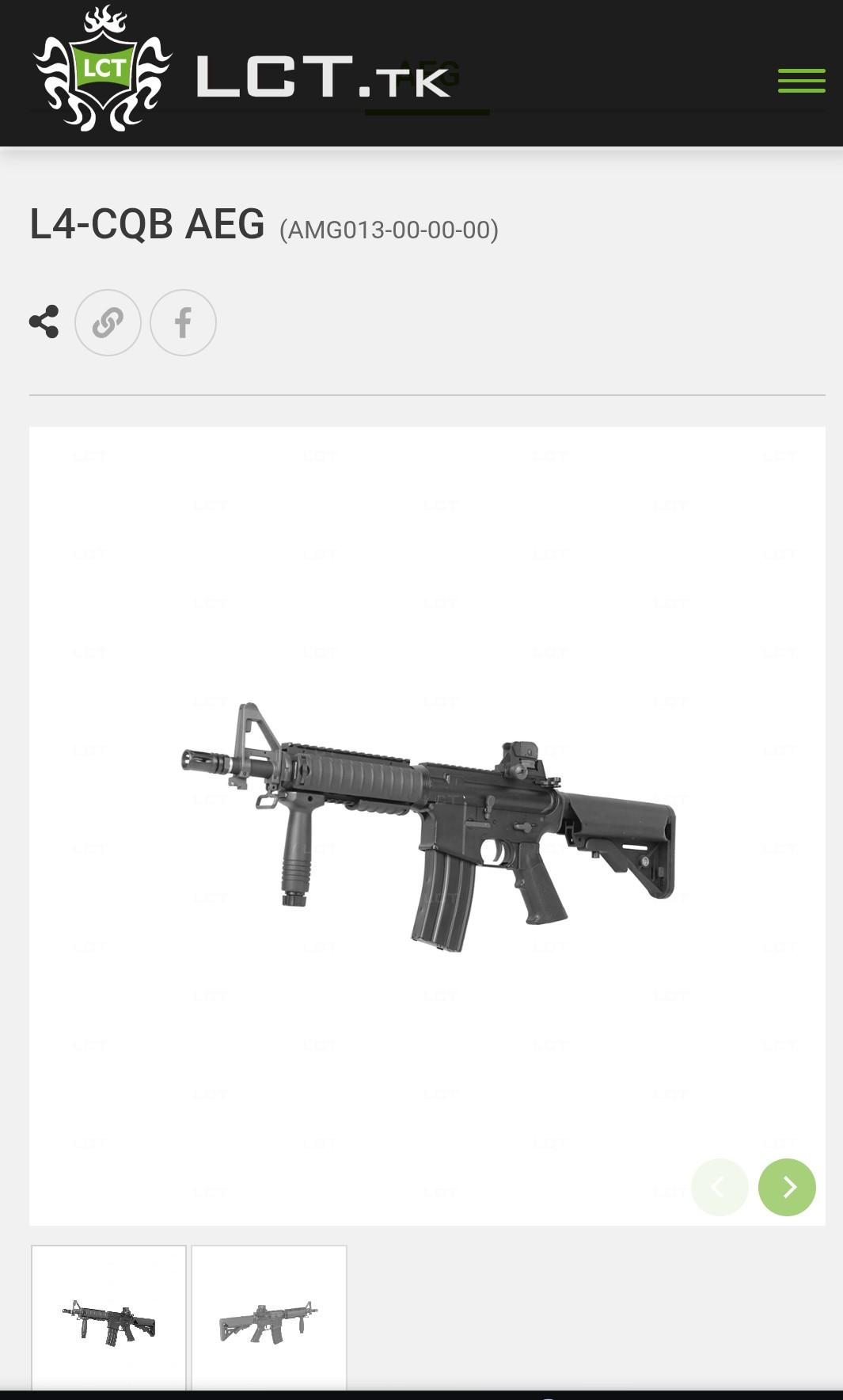Viewport: 843px width, 1400px height.
Task: Show the next product image
Action: (787, 1187)
